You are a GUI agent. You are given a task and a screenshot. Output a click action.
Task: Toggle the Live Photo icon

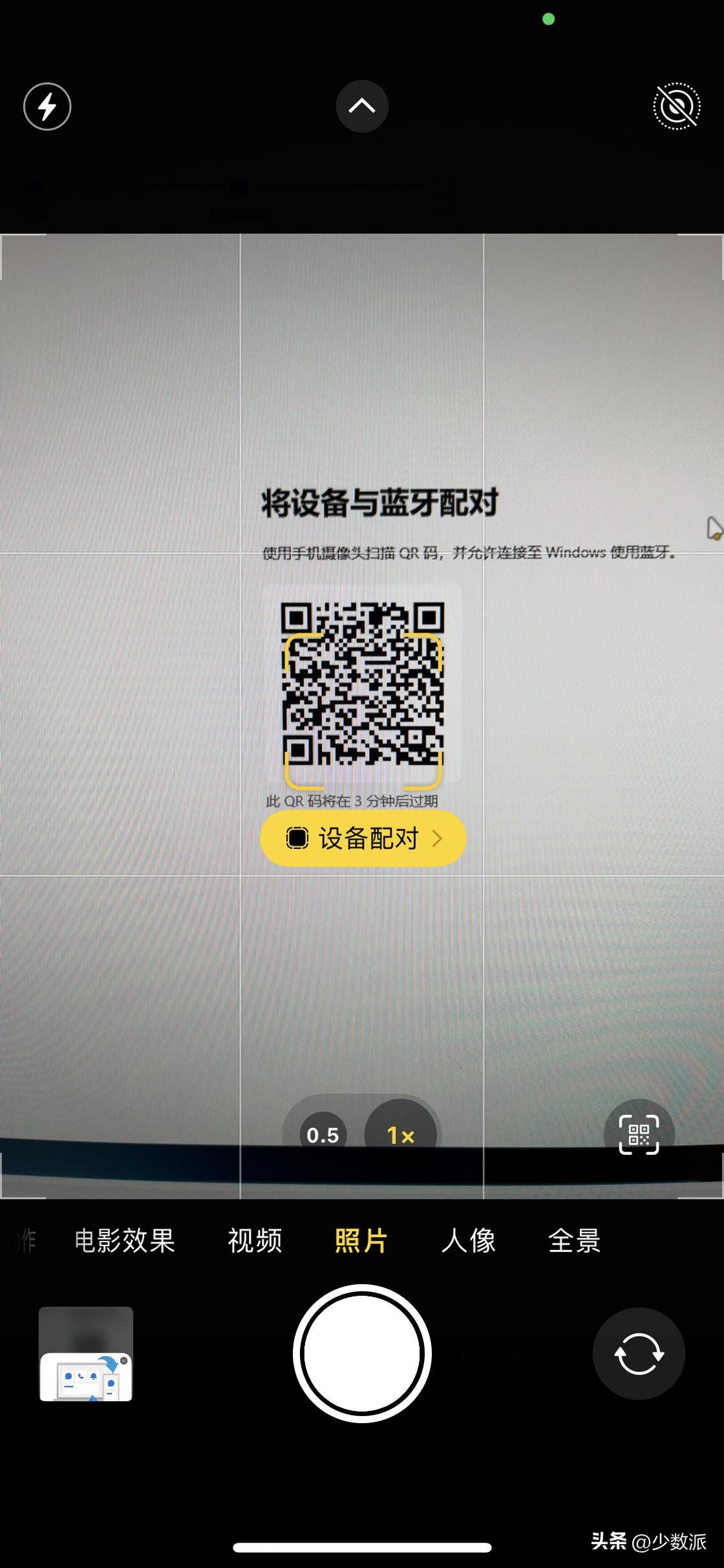(x=676, y=107)
